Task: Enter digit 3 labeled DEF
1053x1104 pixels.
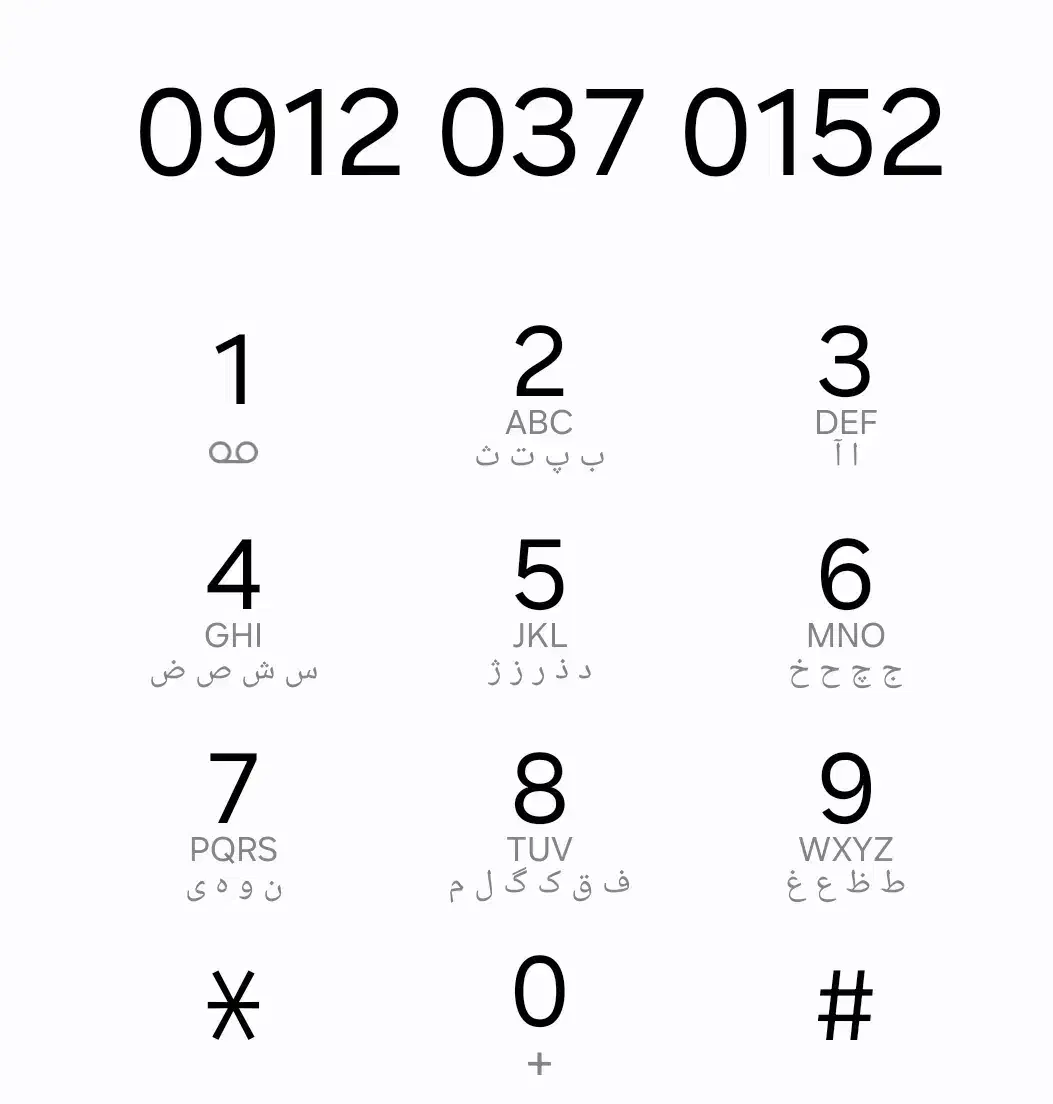Action: click(x=845, y=395)
